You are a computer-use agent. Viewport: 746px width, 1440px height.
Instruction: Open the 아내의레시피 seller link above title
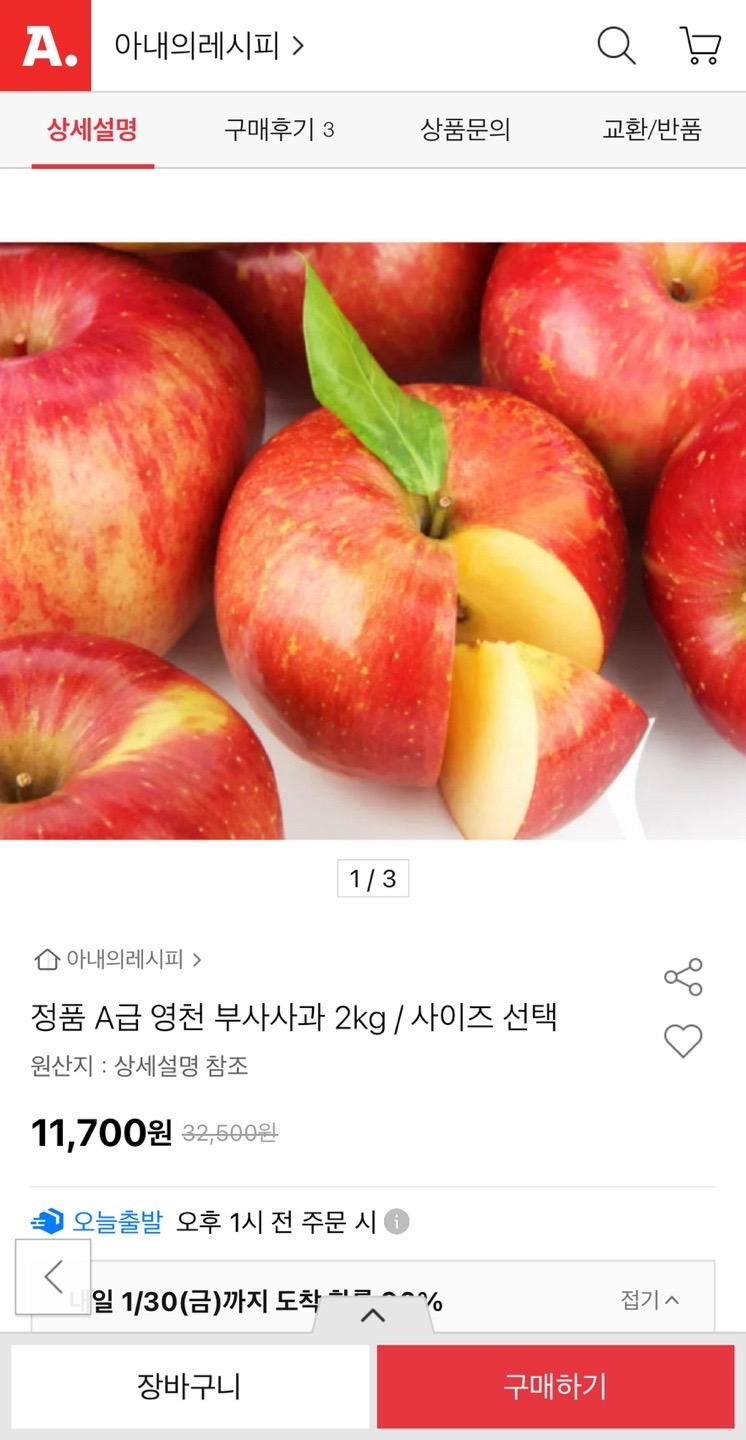[x=118, y=960]
